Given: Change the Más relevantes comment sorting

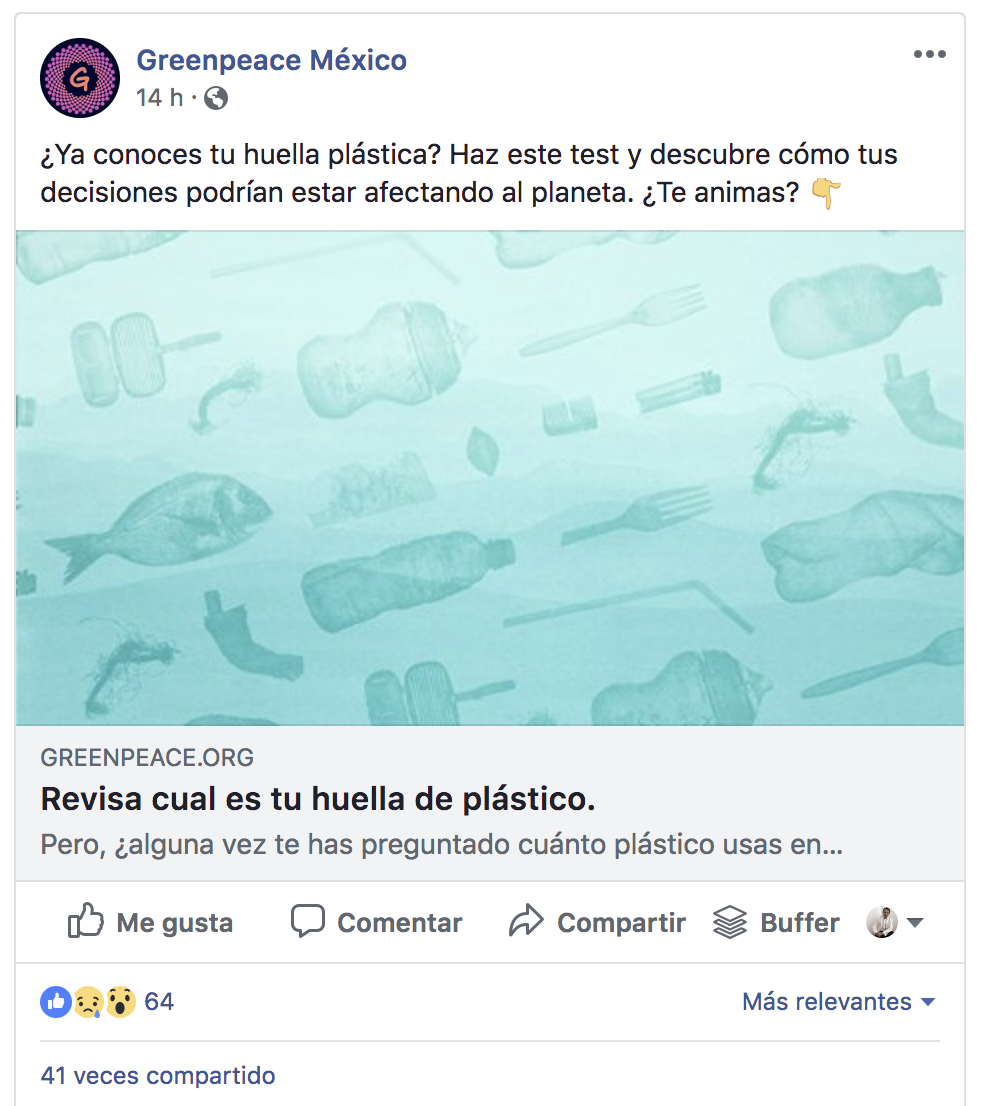Looking at the screenshot, I should point(838,1002).
